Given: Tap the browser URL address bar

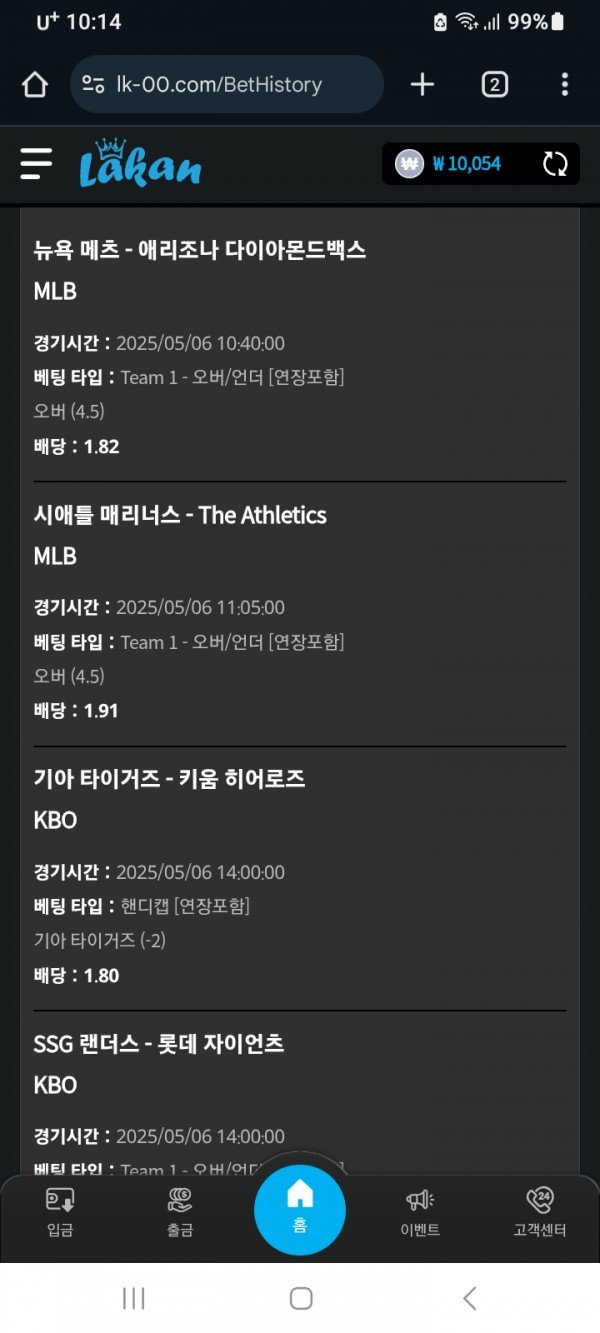Looking at the screenshot, I should [x=227, y=85].
